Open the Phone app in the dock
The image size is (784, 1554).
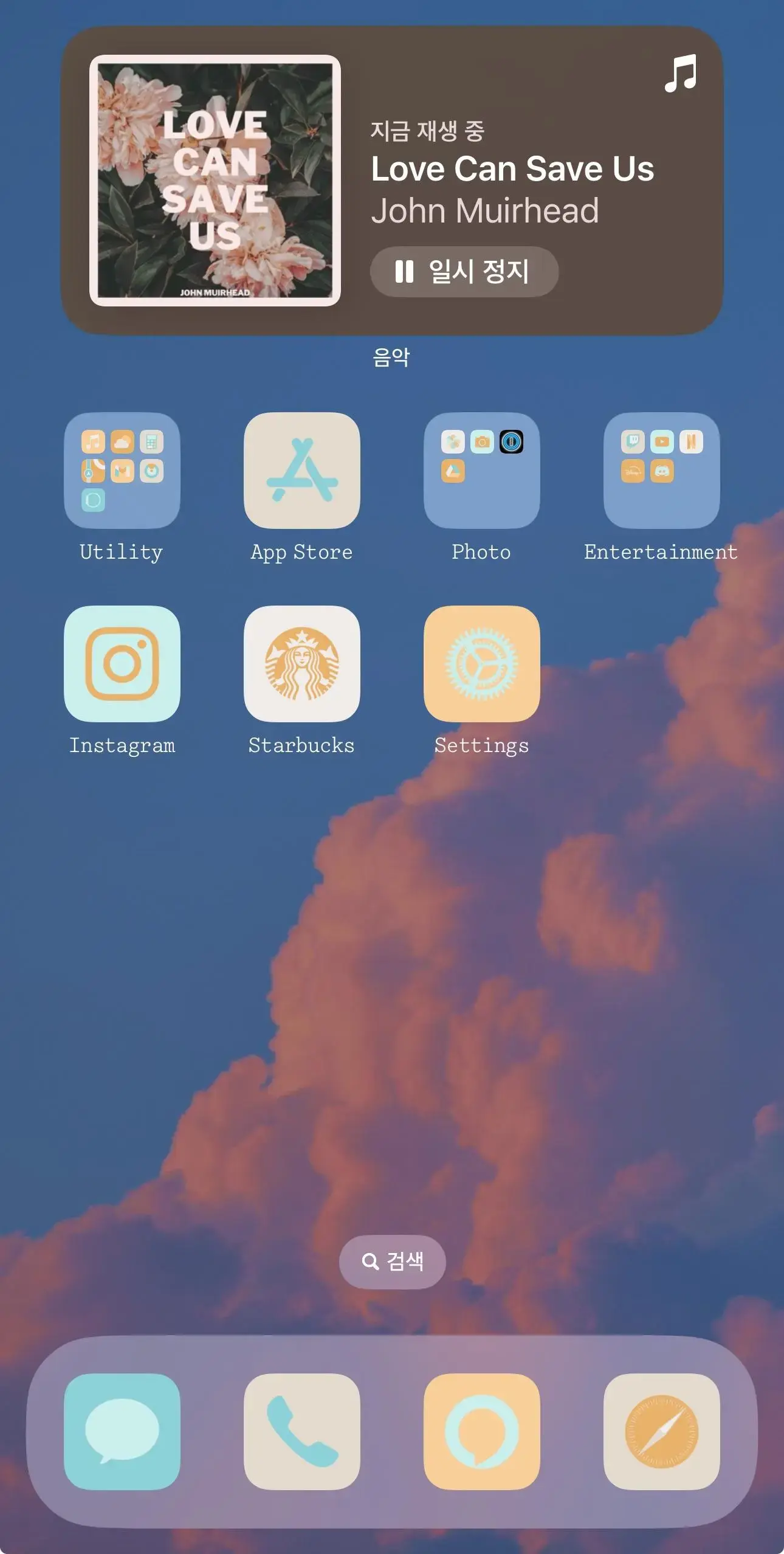[301, 1431]
